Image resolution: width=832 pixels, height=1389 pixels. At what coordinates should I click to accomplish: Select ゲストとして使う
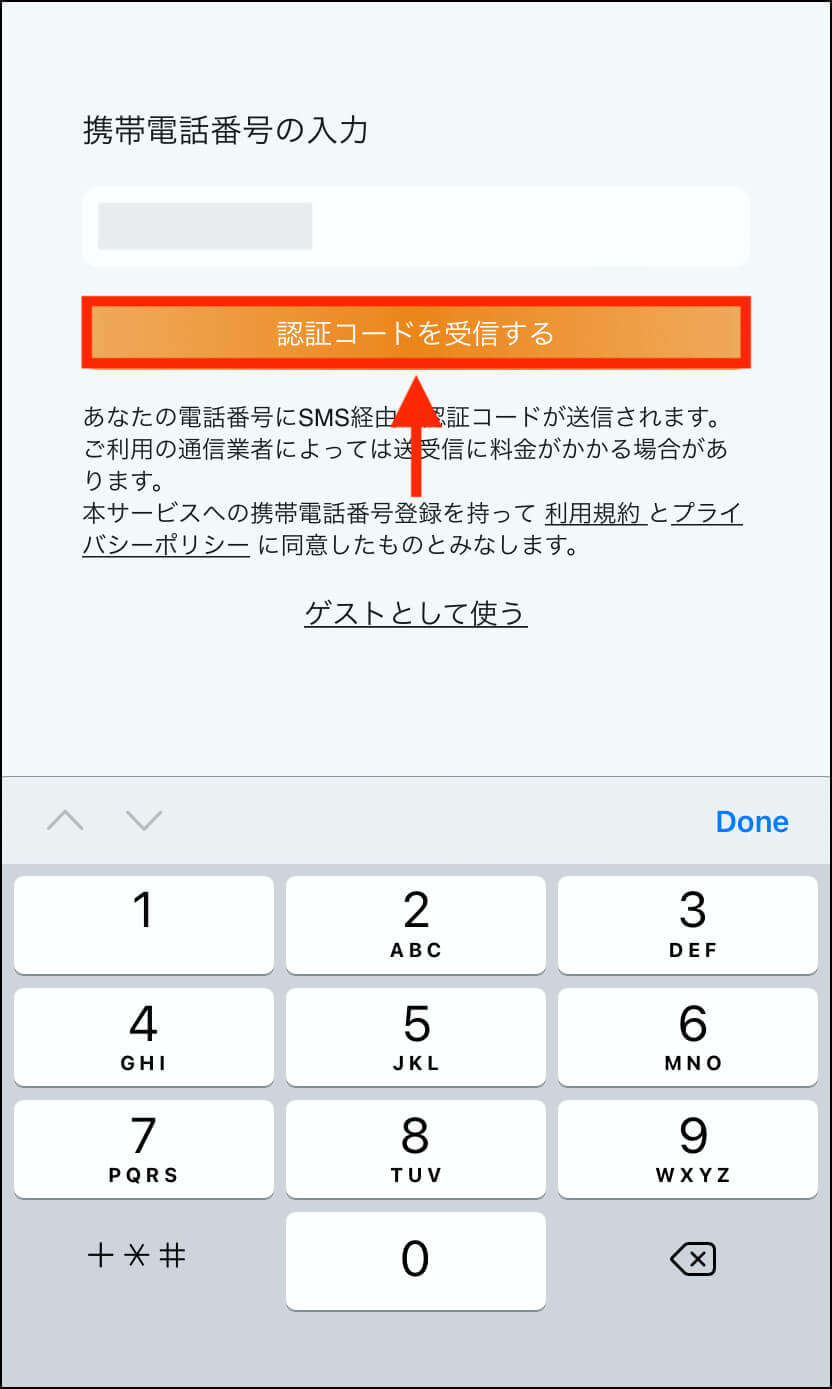pos(416,612)
